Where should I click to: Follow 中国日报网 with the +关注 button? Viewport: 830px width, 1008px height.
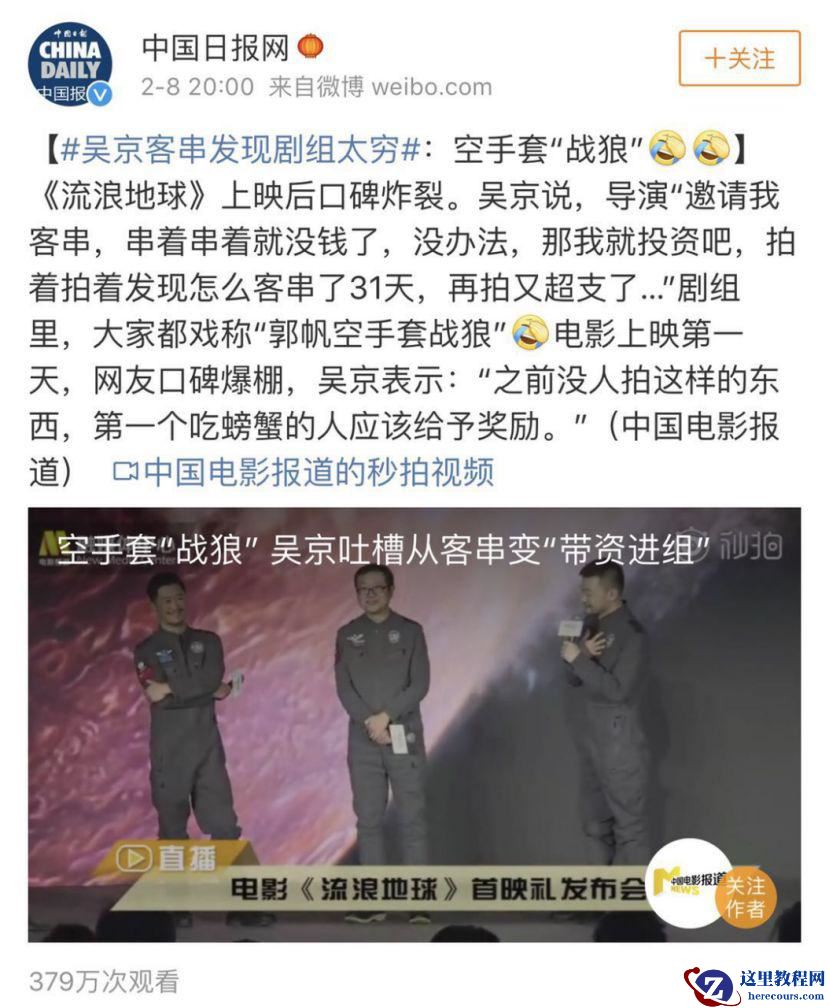739,58
